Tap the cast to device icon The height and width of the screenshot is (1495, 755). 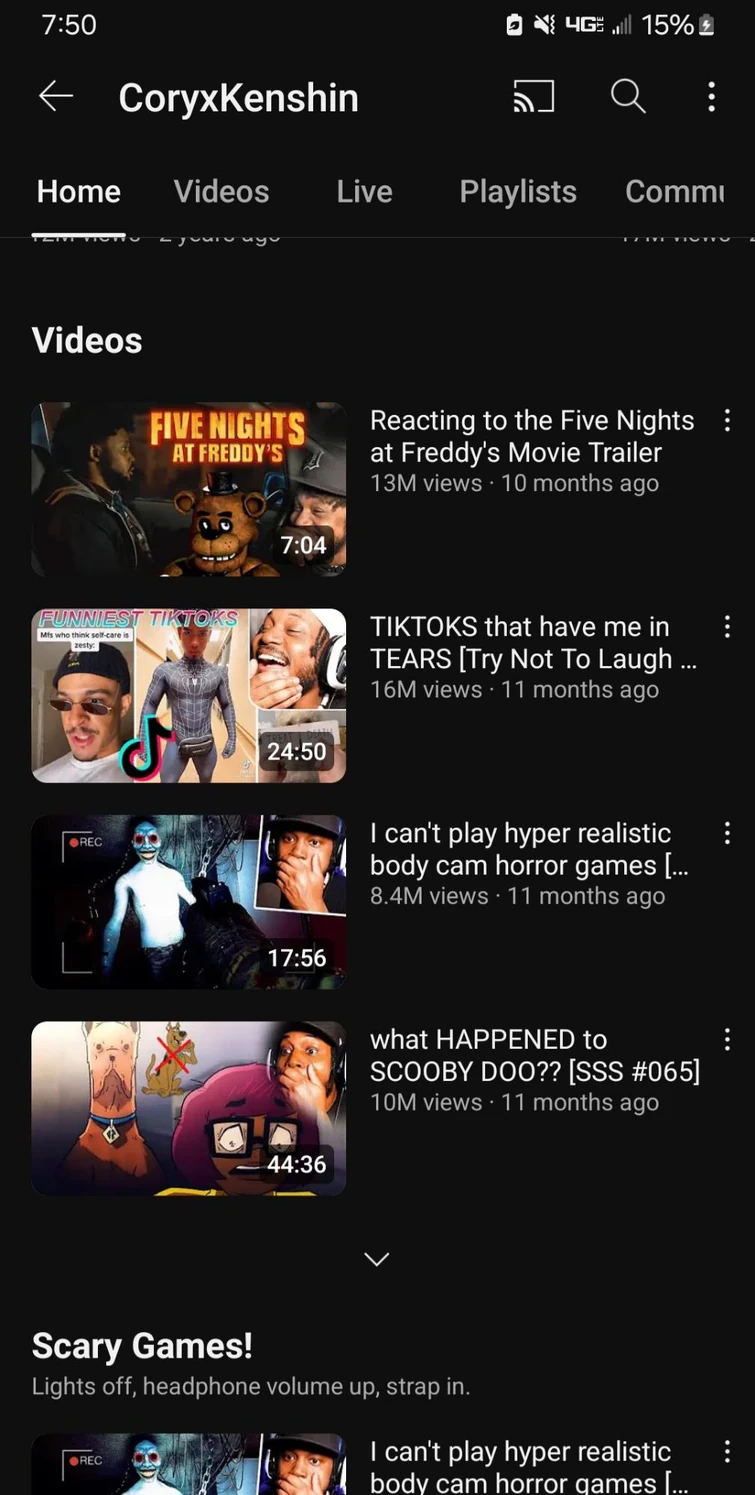coord(533,97)
